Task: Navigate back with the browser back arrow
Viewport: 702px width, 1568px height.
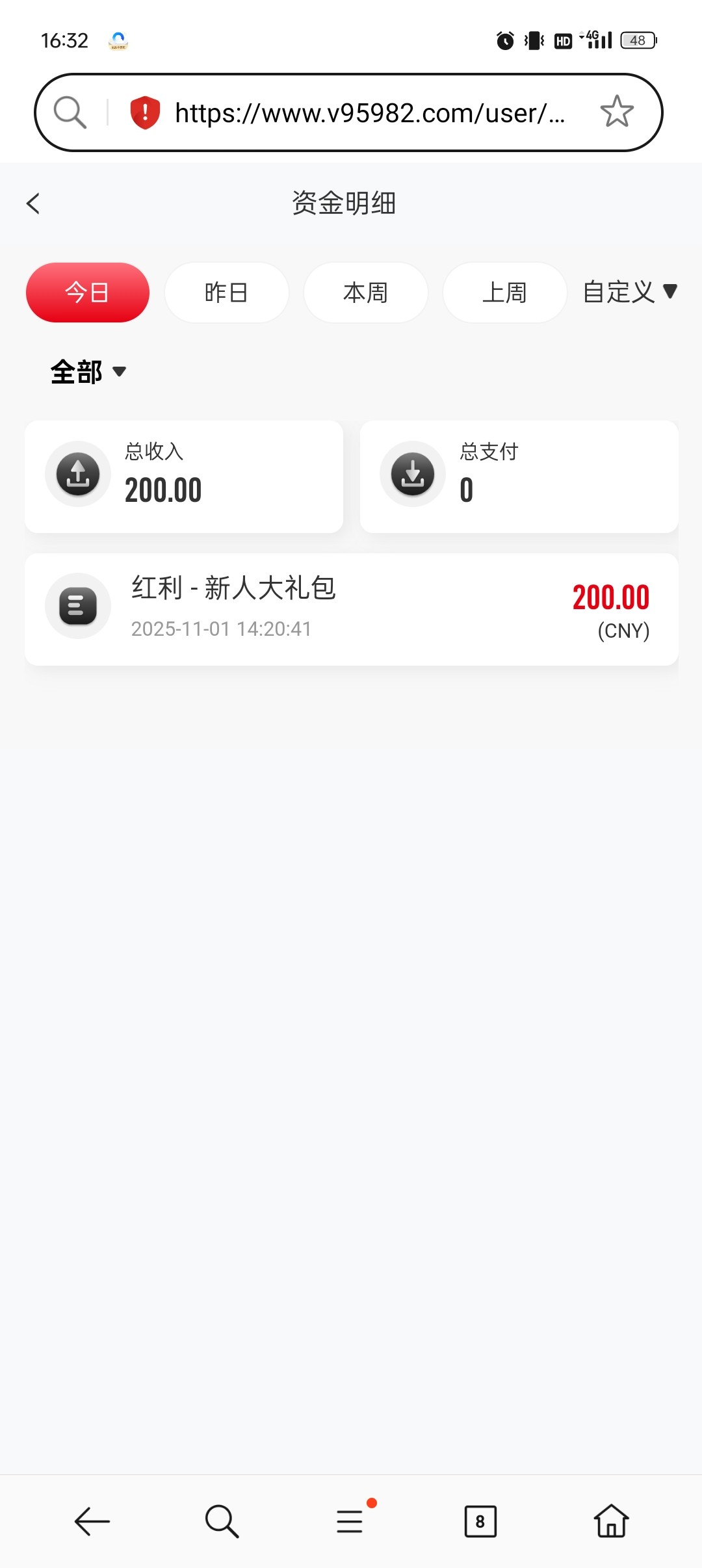Action: [x=92, y=1521]
